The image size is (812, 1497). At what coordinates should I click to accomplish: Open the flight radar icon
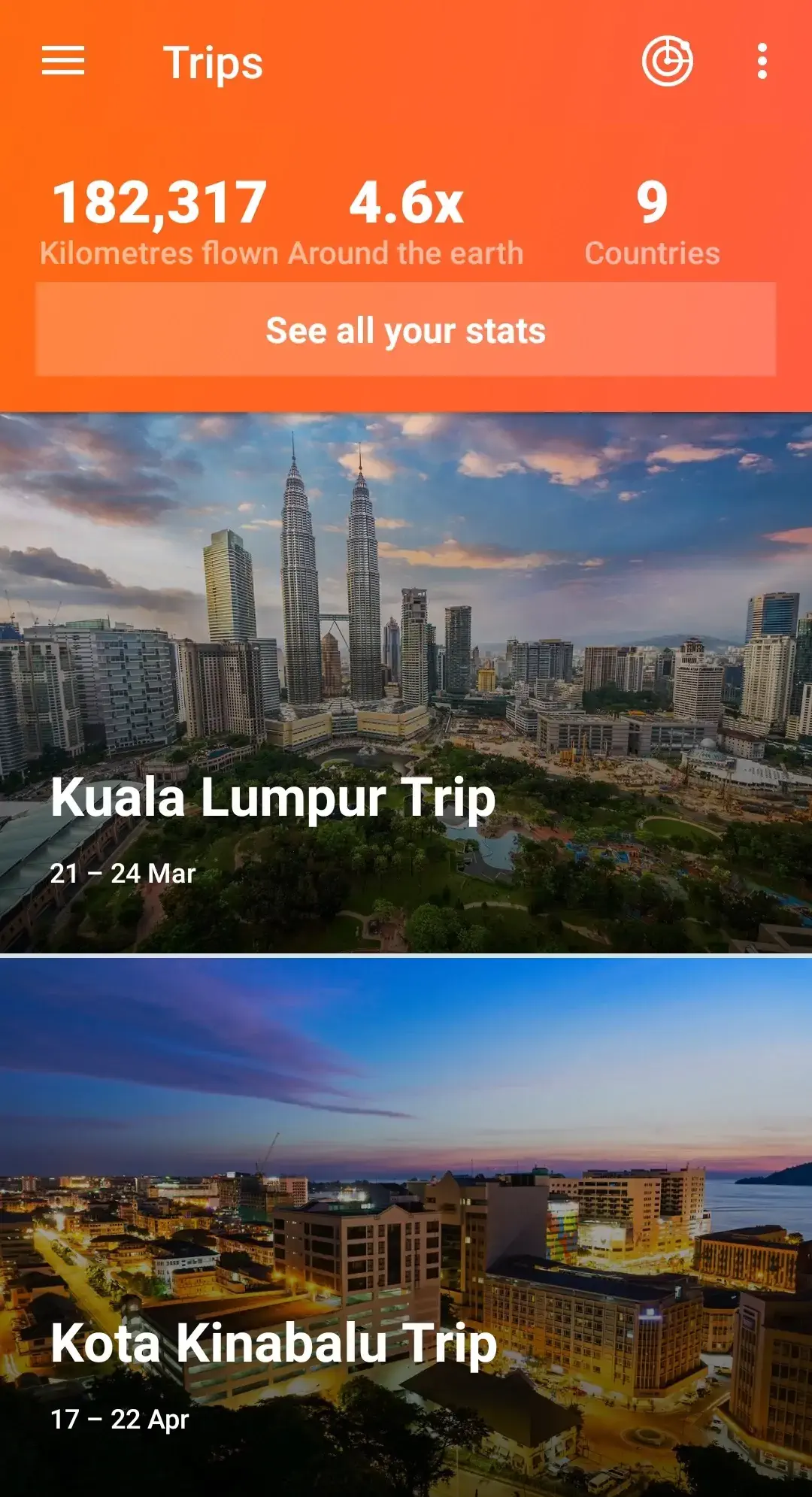pyautogui.click(x=667, y=62)
